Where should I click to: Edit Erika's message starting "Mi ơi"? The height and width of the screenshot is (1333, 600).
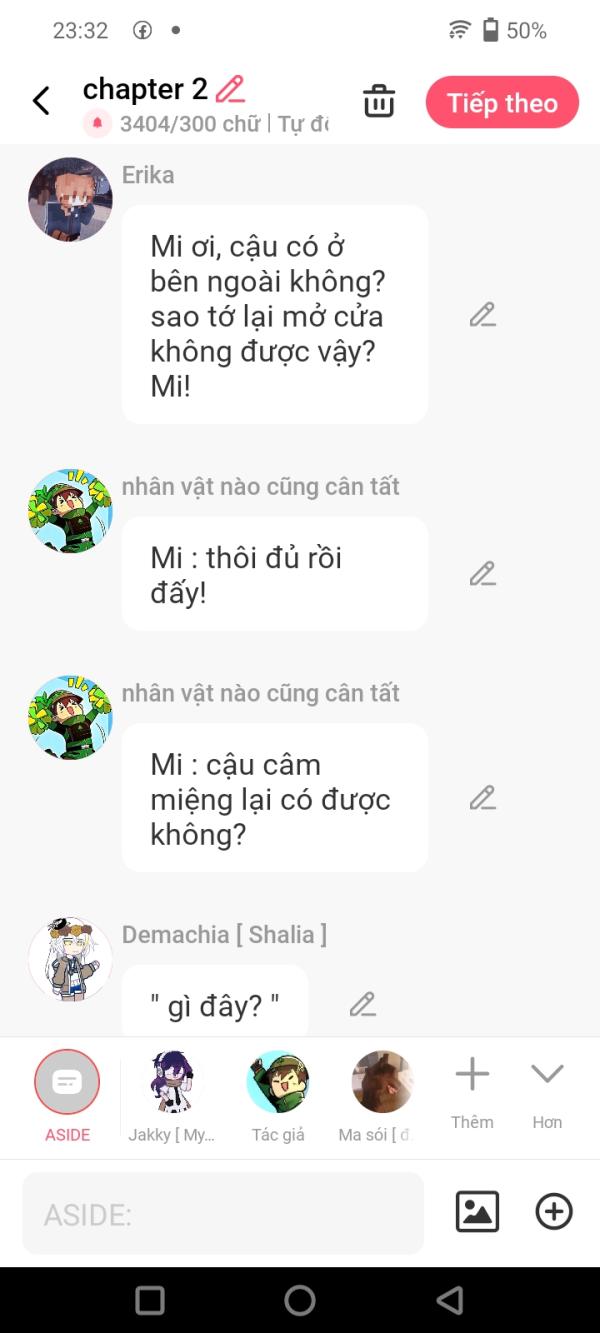(483, 315)
